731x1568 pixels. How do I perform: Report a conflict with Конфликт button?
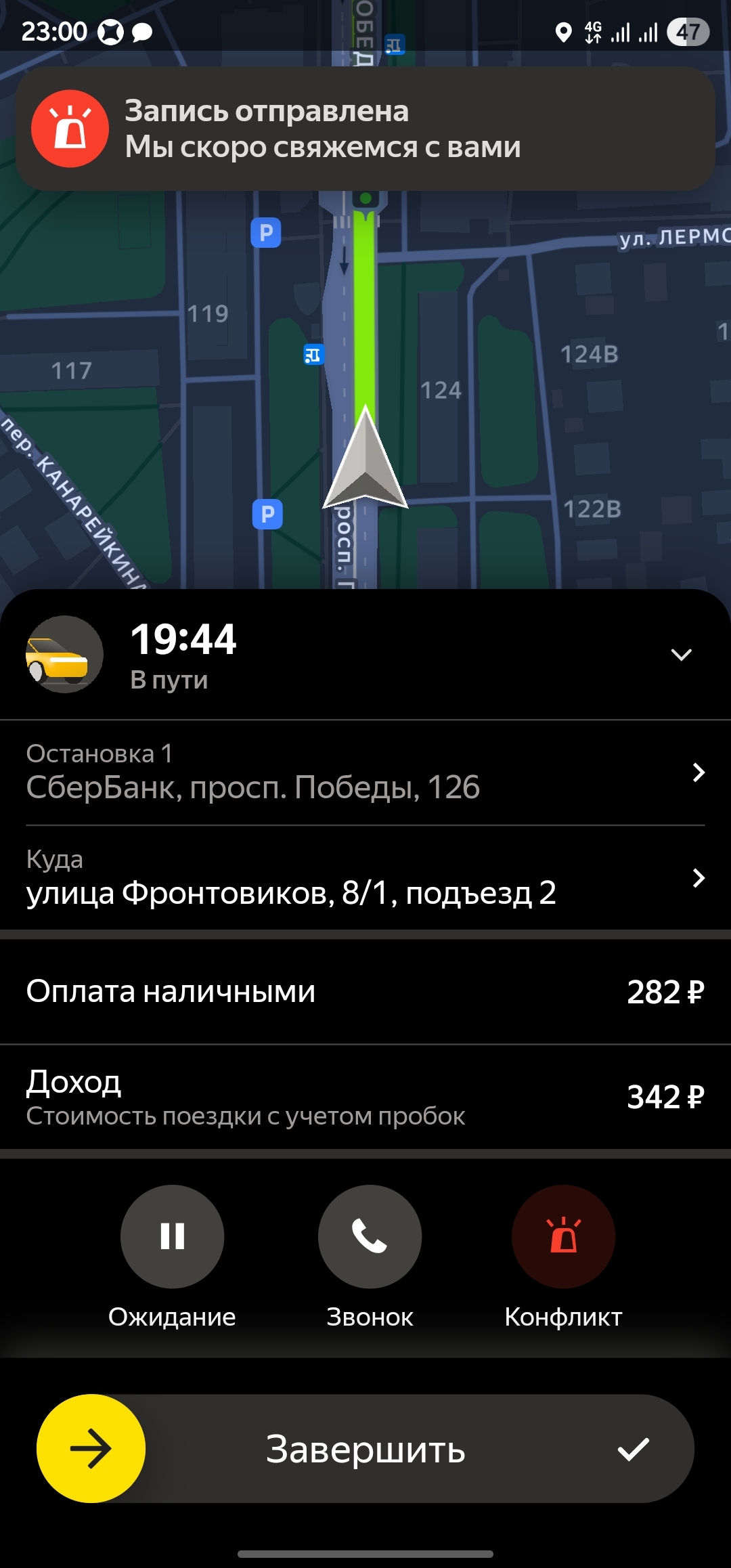(563, 1236)
